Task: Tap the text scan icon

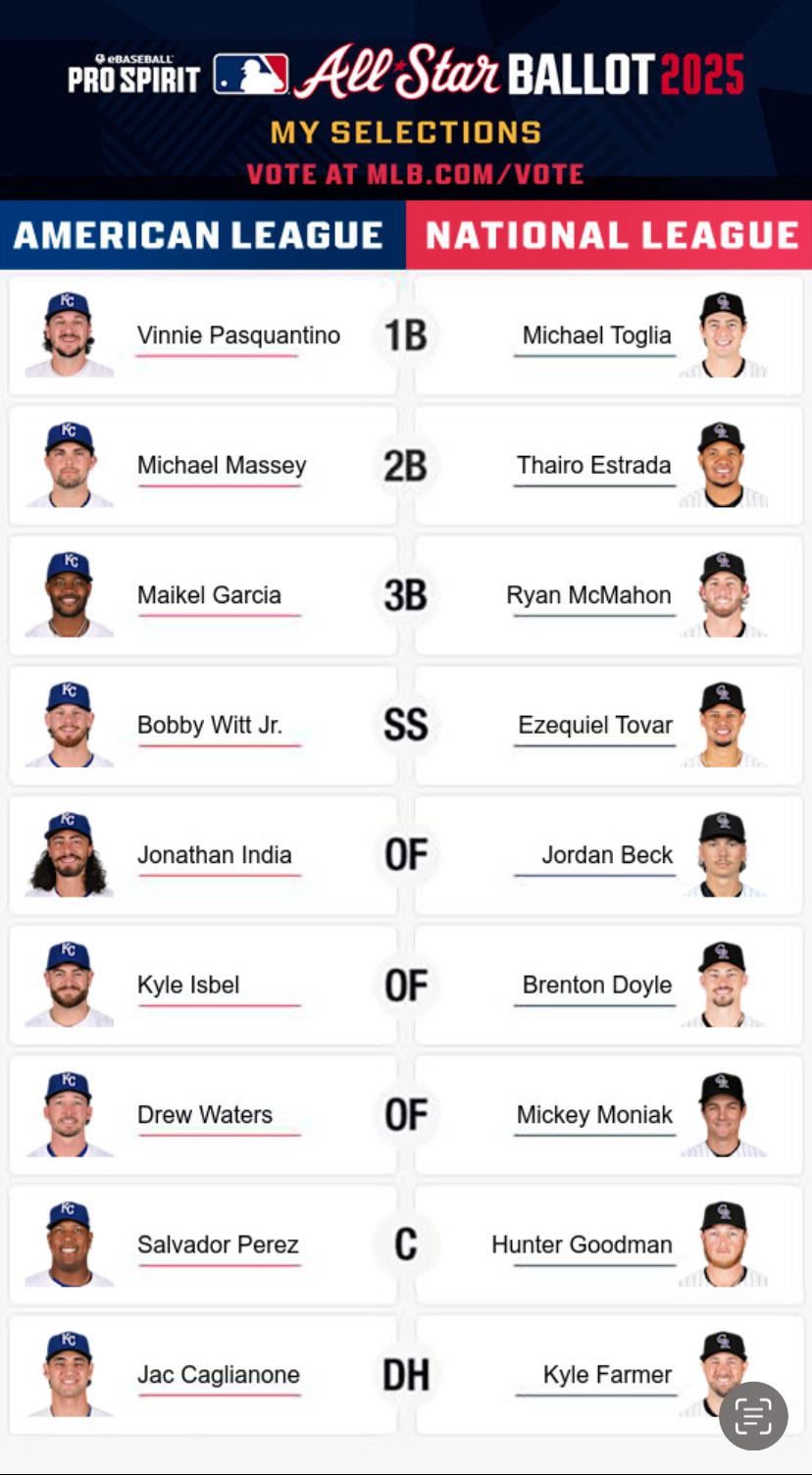Action: coord(753,1415)
